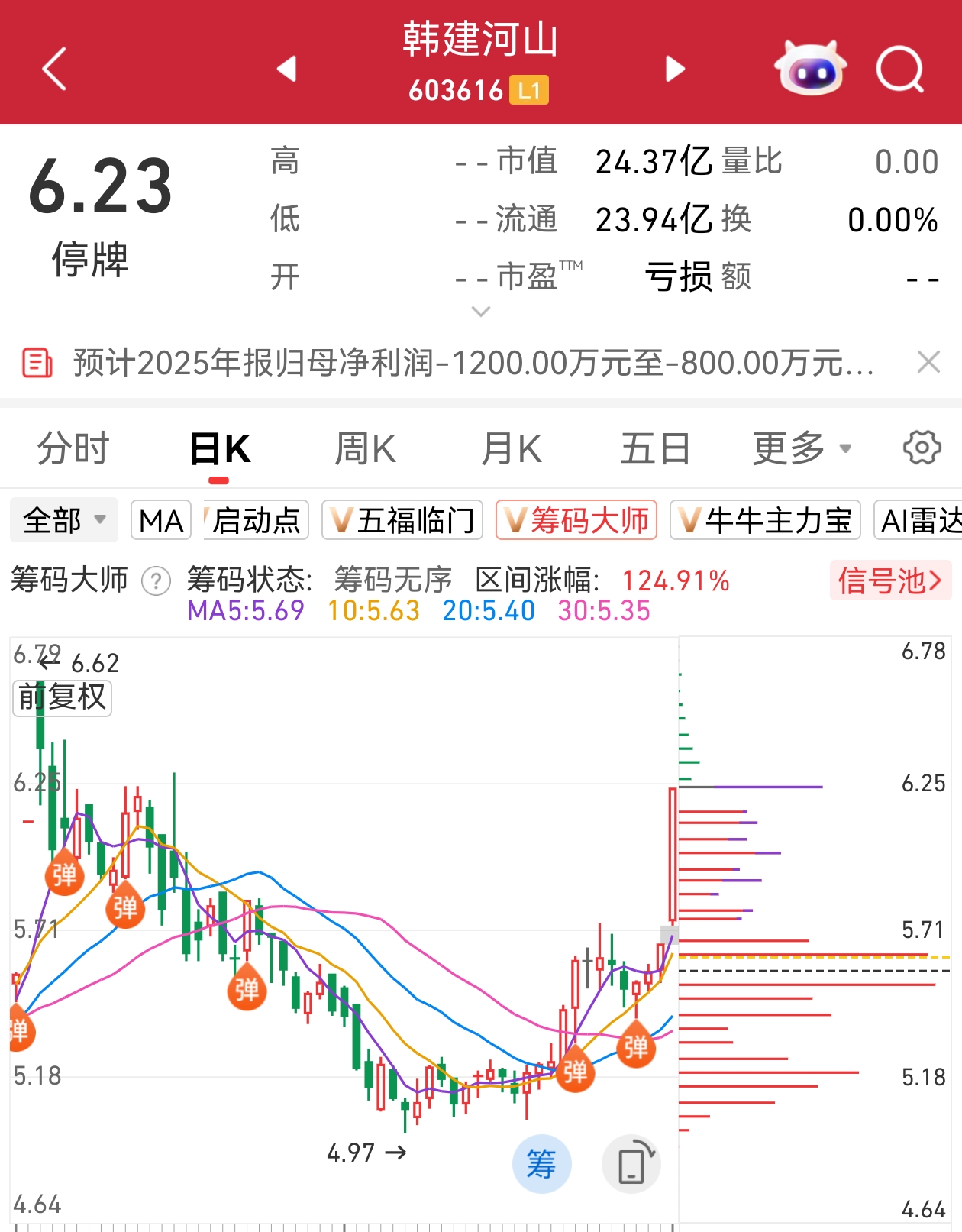Open the 信号池 link
962x1232 pixels.
889,580
